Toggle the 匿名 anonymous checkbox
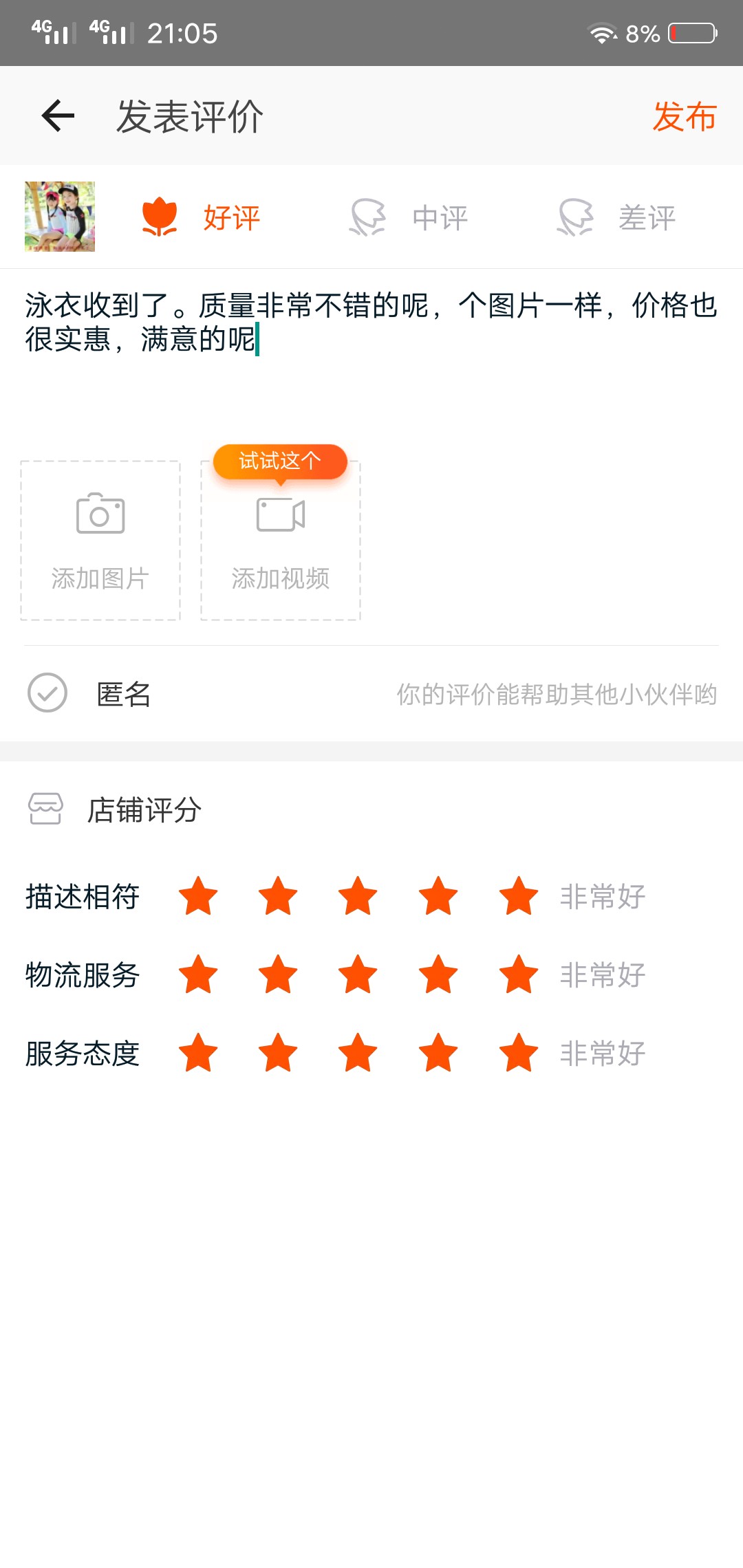743x1568 pixels. pyautogui.click(x=47, y=693)
